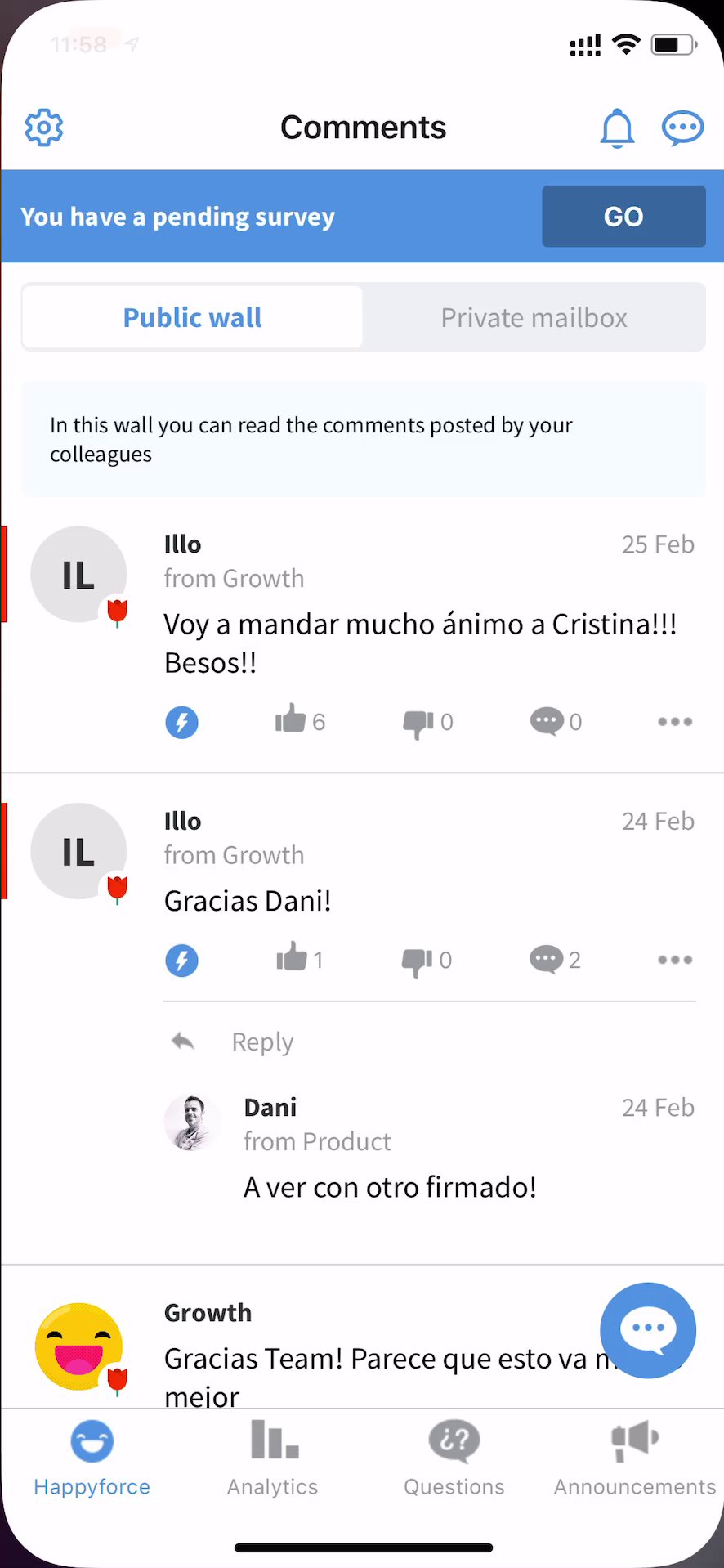
Task: Switch to the Private mailbox tab
Action: pos(534,317)
